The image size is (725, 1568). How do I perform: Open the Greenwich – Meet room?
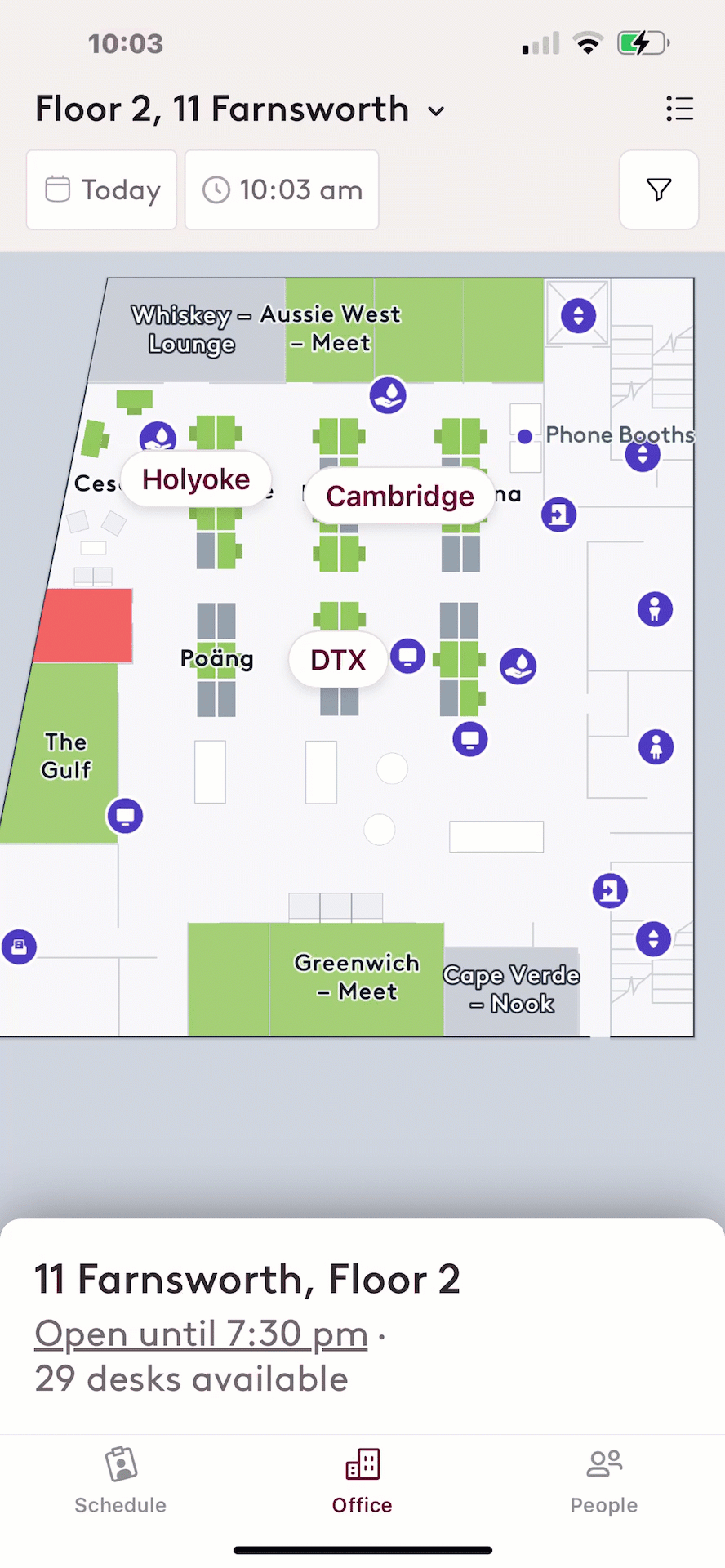357,978
